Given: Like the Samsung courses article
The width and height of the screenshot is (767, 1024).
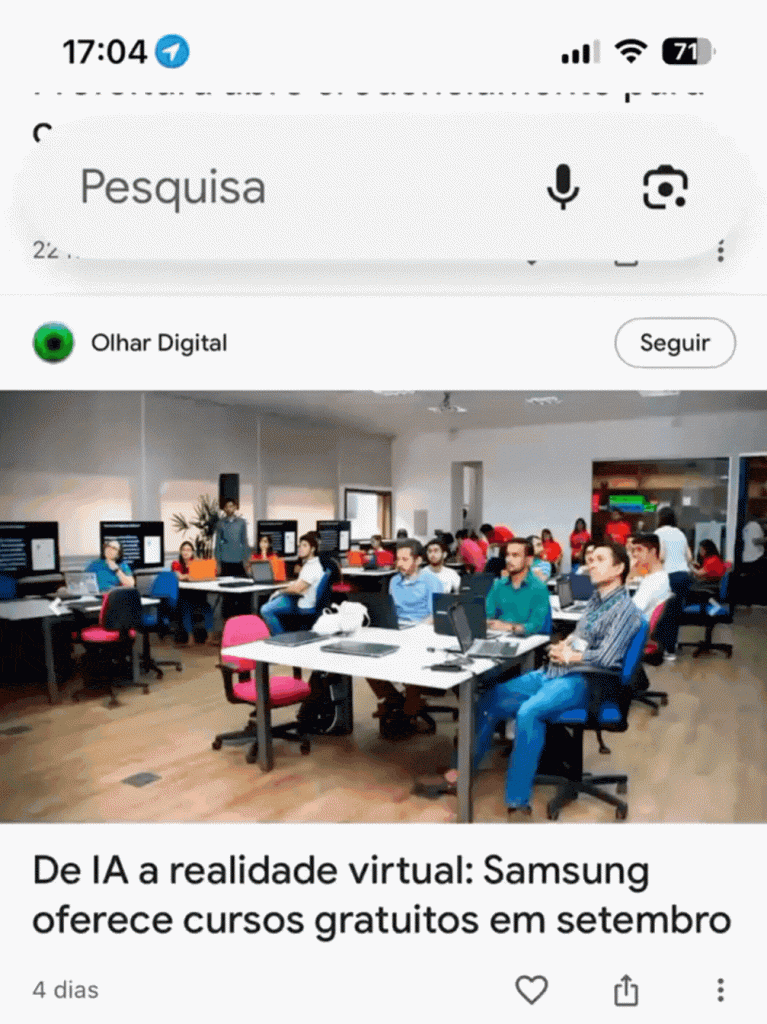Looking at the screenshot, I should 531,990.
